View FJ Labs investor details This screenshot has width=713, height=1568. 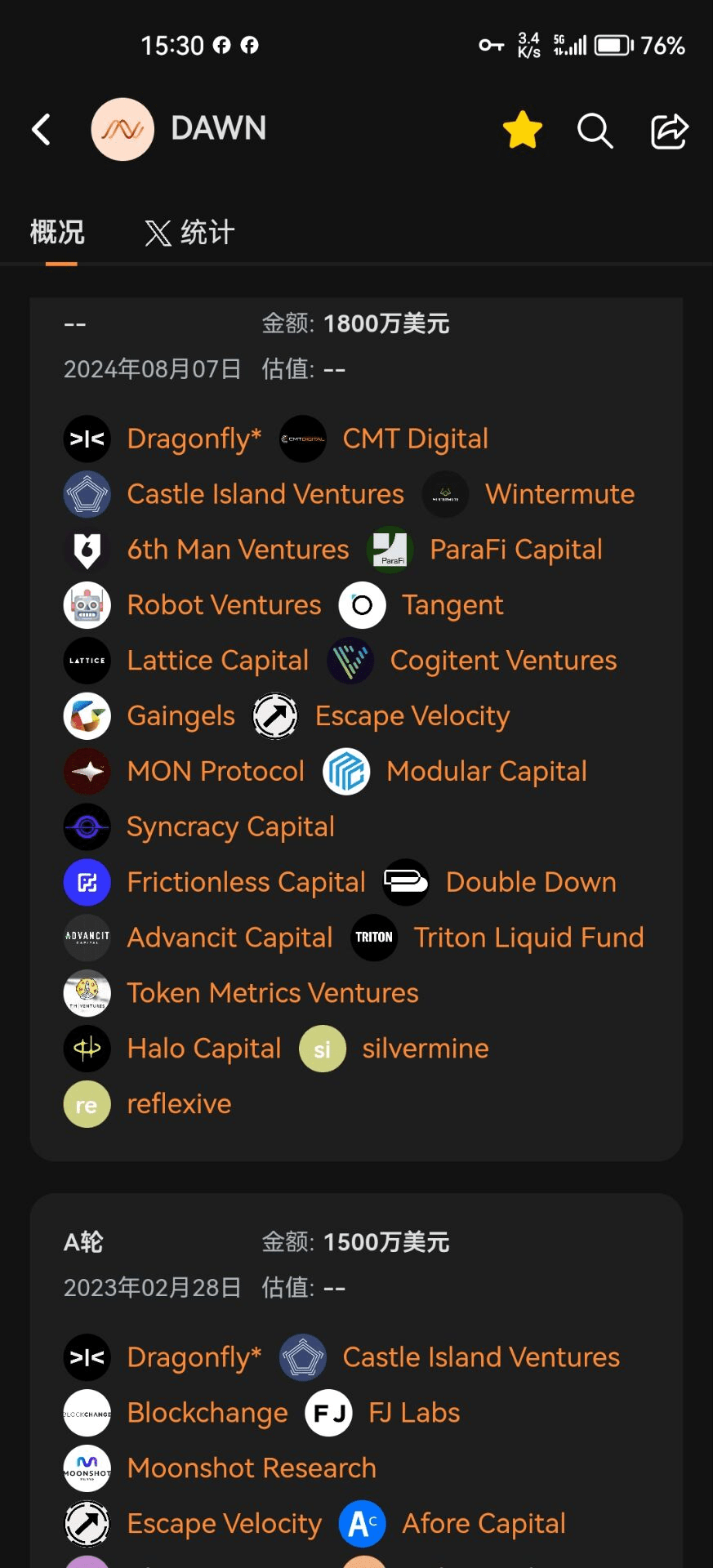coord(413,1413)
